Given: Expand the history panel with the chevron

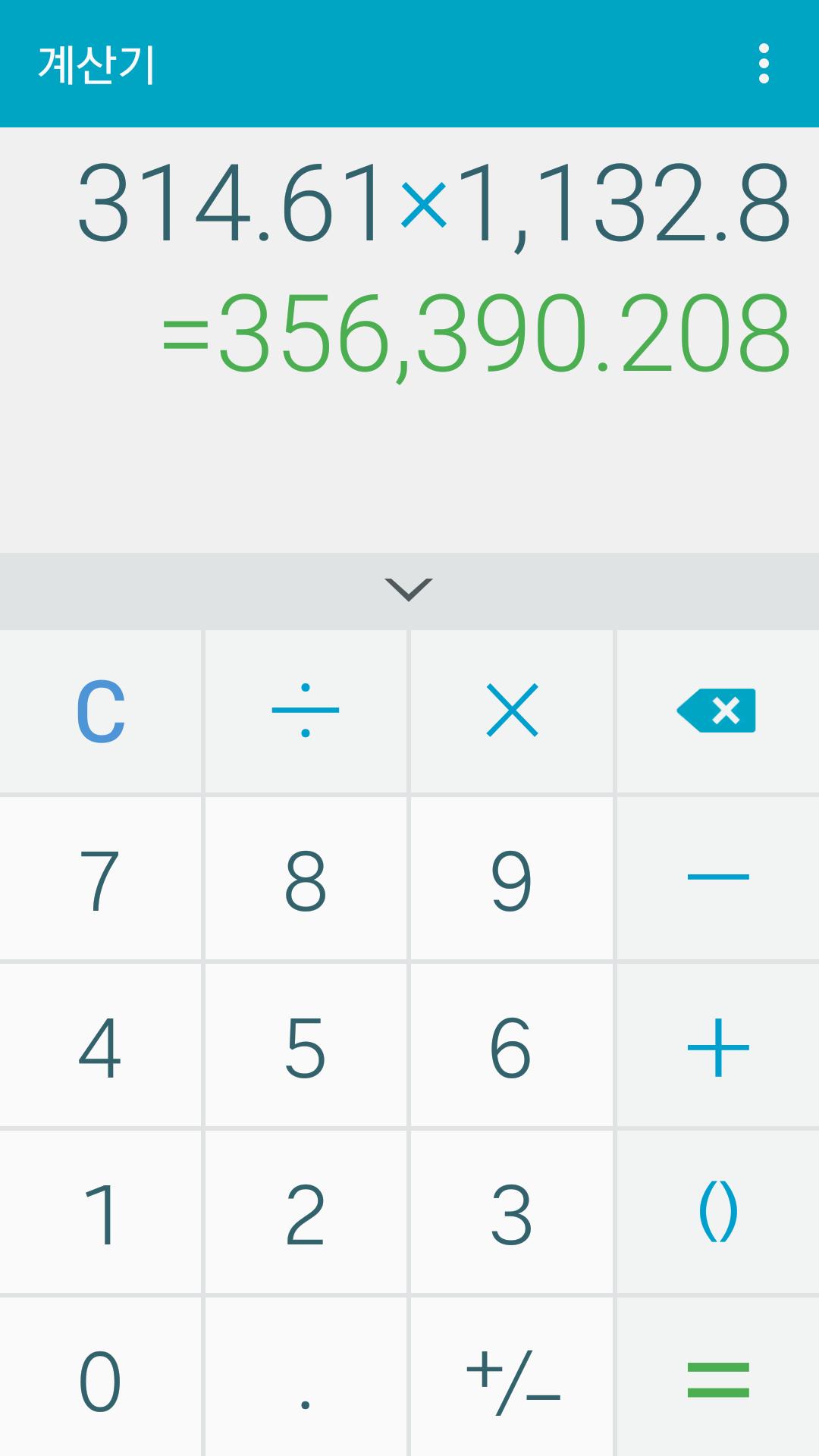Looking at the screenshot, I should (x=409, y=590).
